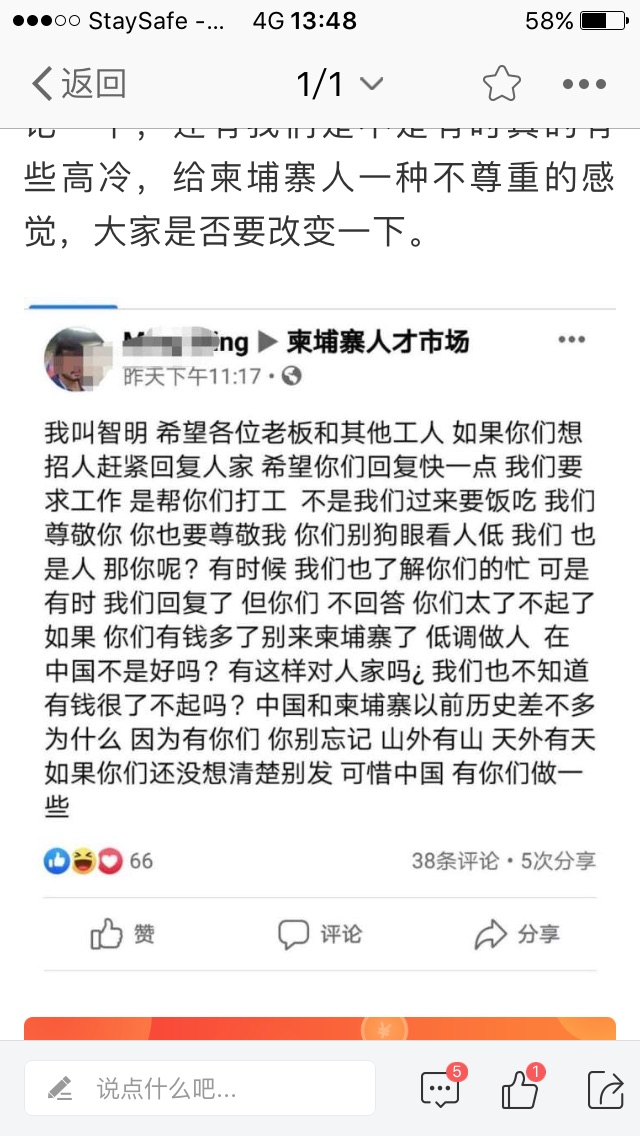Open the orange banner below the post
This screenshot has height=1136, width=640.
(x=320, y=1028)
